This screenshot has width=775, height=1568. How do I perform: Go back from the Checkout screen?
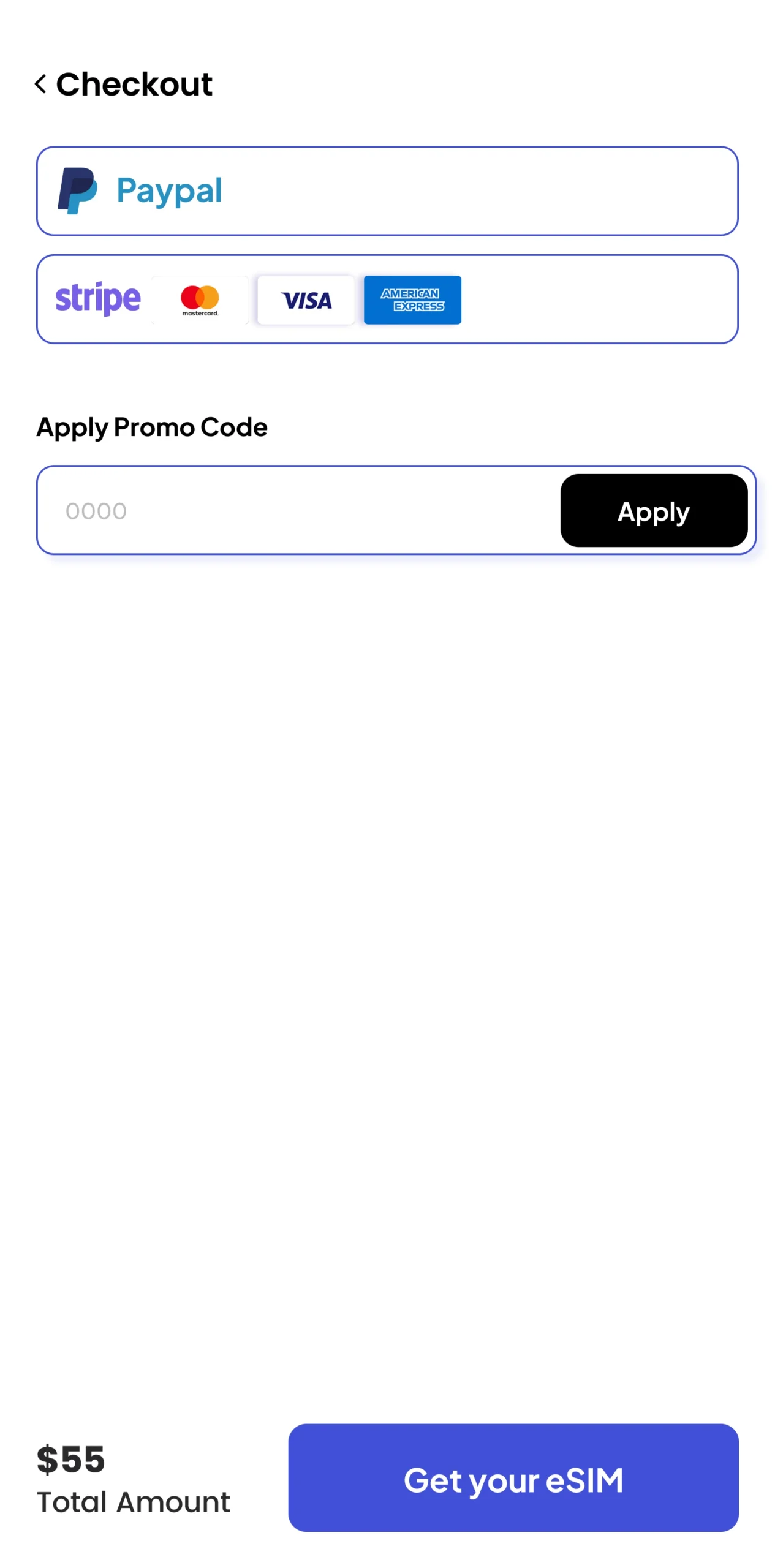[40, 84]
